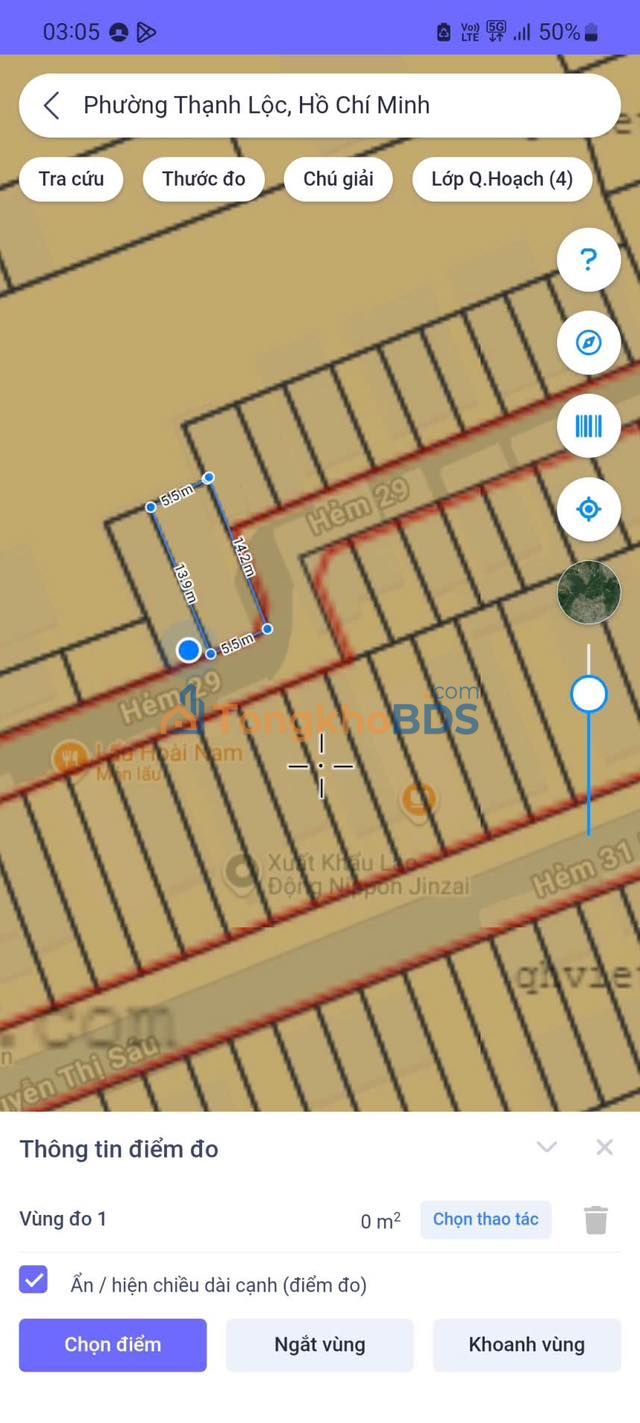Open the help question mark button
The height and width of the screenshot is (1423, 640).
[588, 261]
